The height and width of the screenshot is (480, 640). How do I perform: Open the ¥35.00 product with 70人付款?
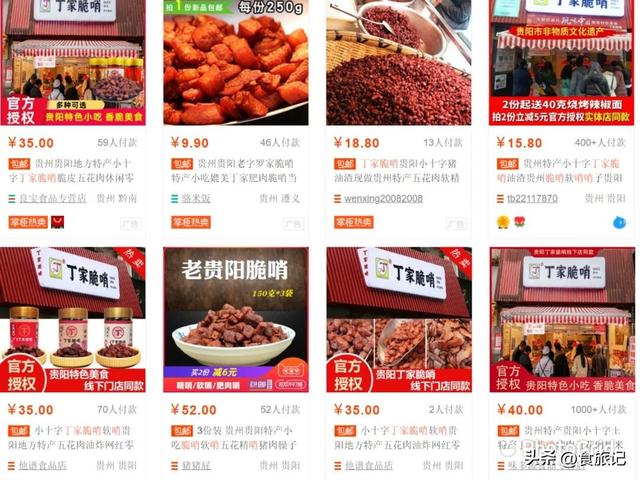(x=73, y=320)
